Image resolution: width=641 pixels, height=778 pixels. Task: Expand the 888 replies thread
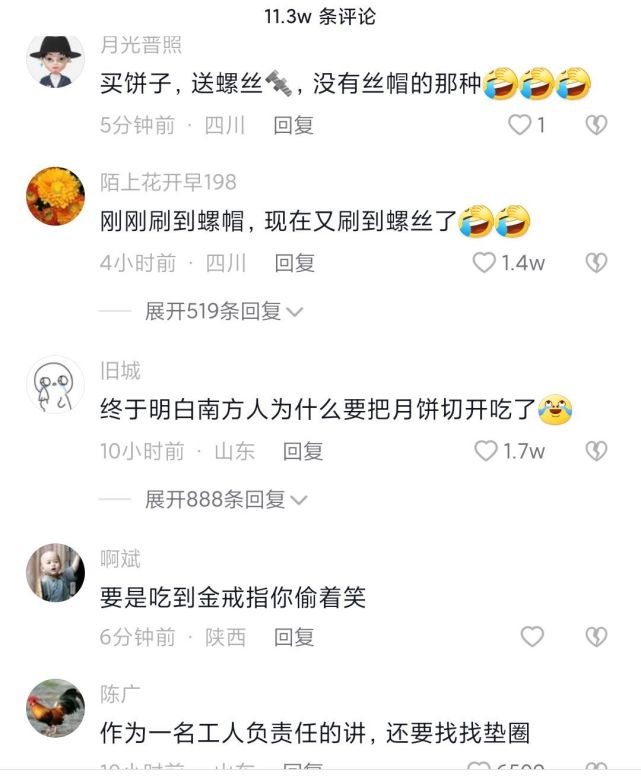coord(226,499)
